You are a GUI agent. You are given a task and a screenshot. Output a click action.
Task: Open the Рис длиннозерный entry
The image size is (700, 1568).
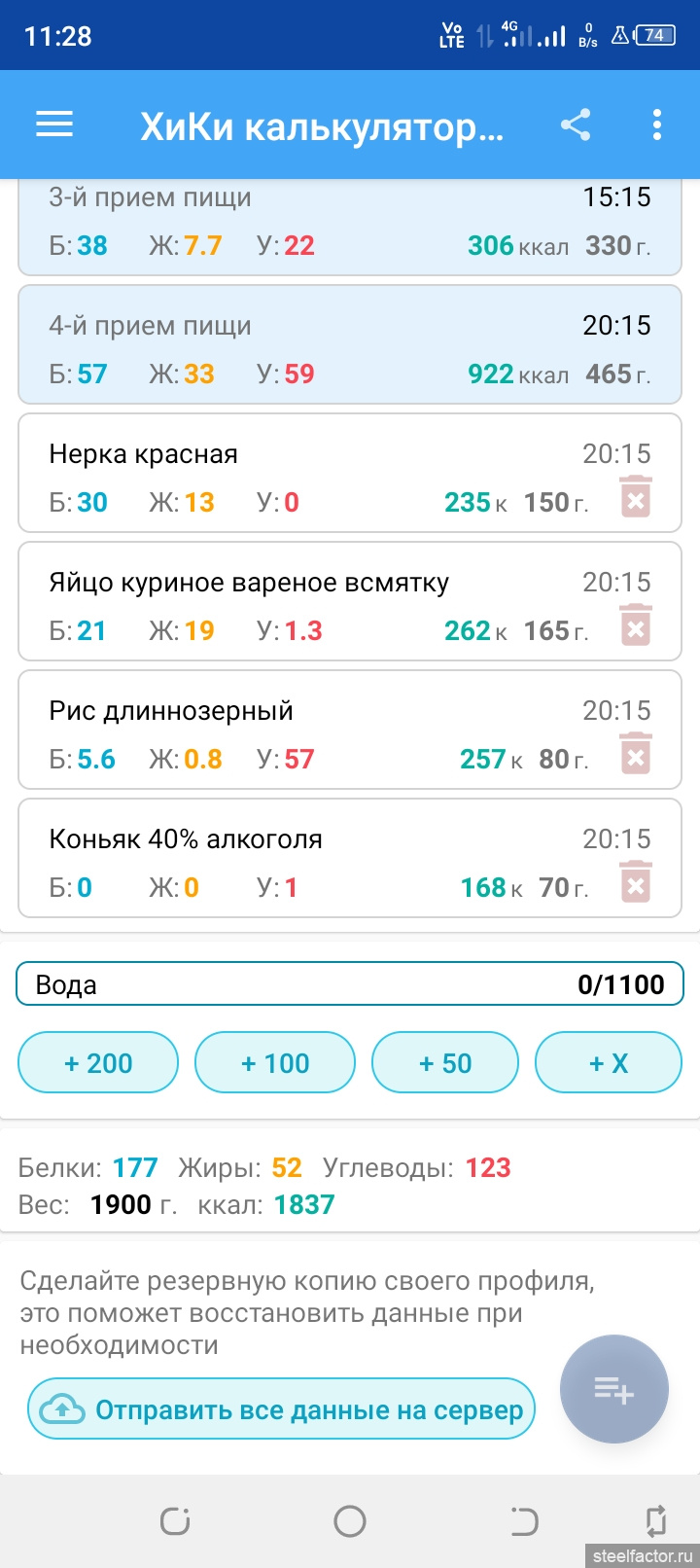click(x=292, y=731)
